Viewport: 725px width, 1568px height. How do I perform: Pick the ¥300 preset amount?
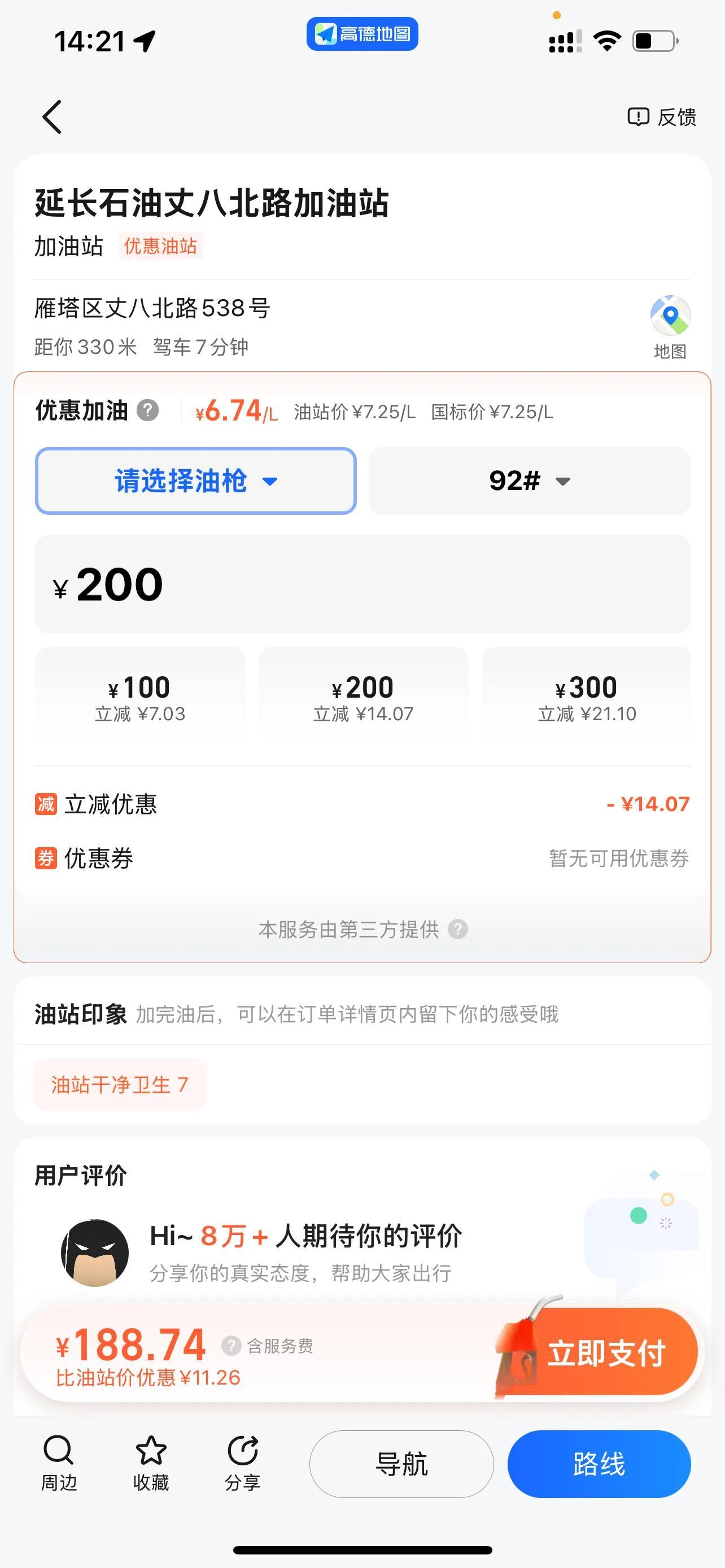(x=587, y=697)
